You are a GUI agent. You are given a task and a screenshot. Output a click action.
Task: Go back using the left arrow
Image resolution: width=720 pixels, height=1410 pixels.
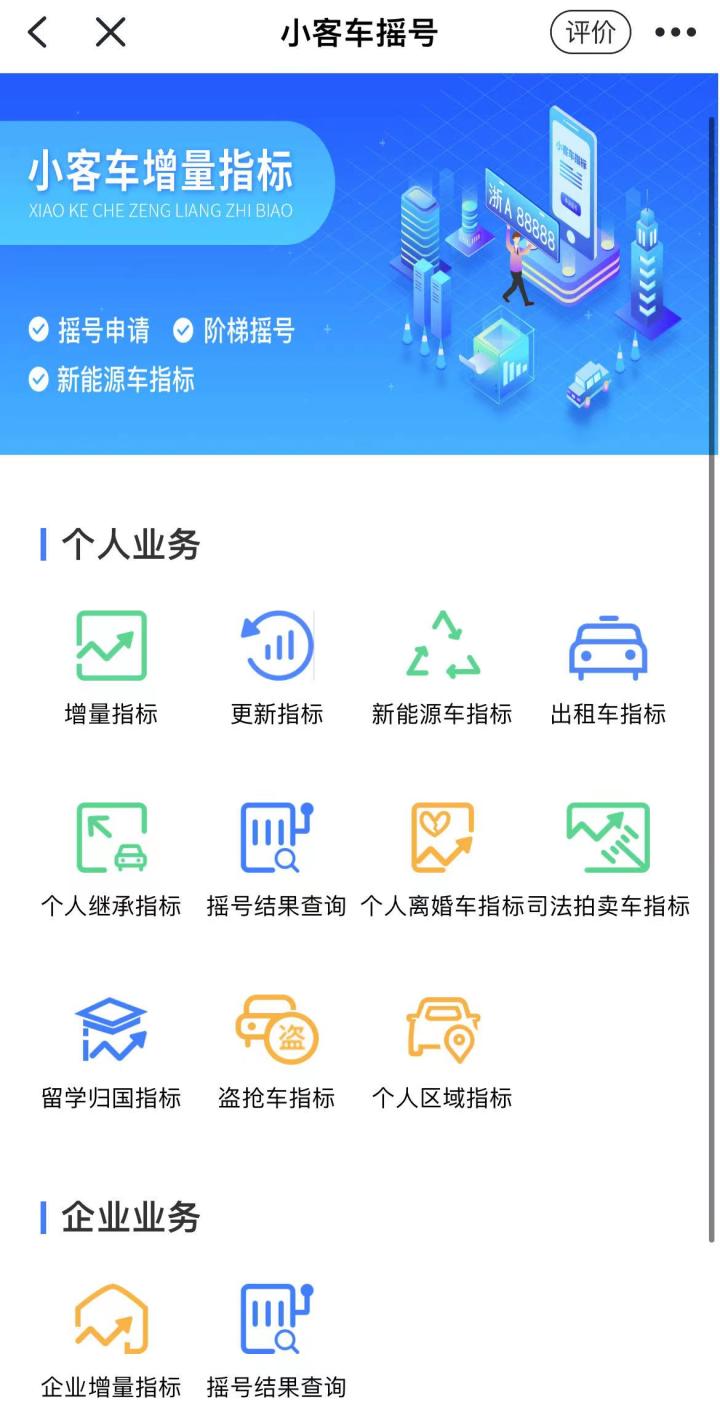36,32
